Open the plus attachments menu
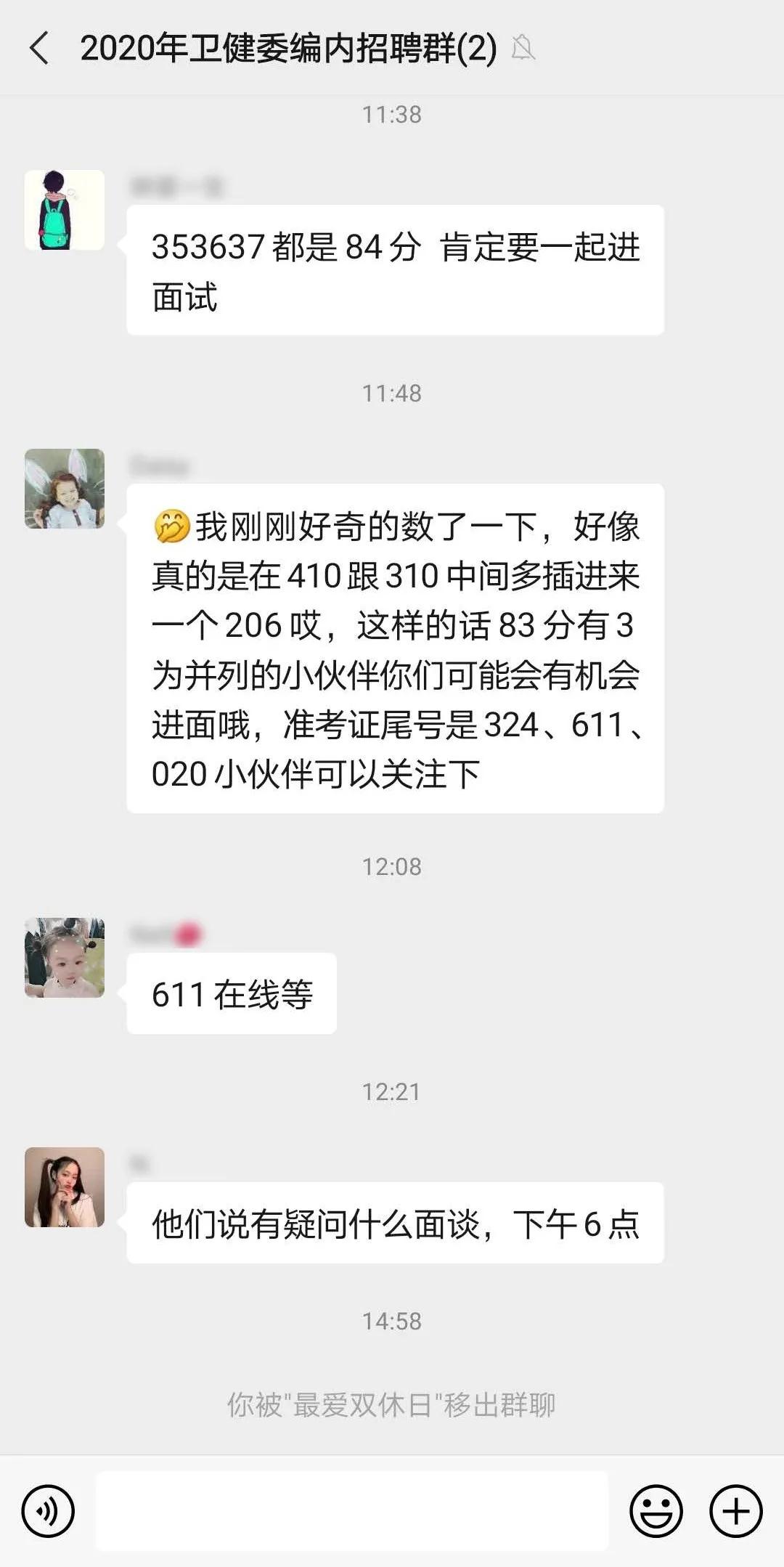Screen dimensions: 784x1567 pos(735,1511)
